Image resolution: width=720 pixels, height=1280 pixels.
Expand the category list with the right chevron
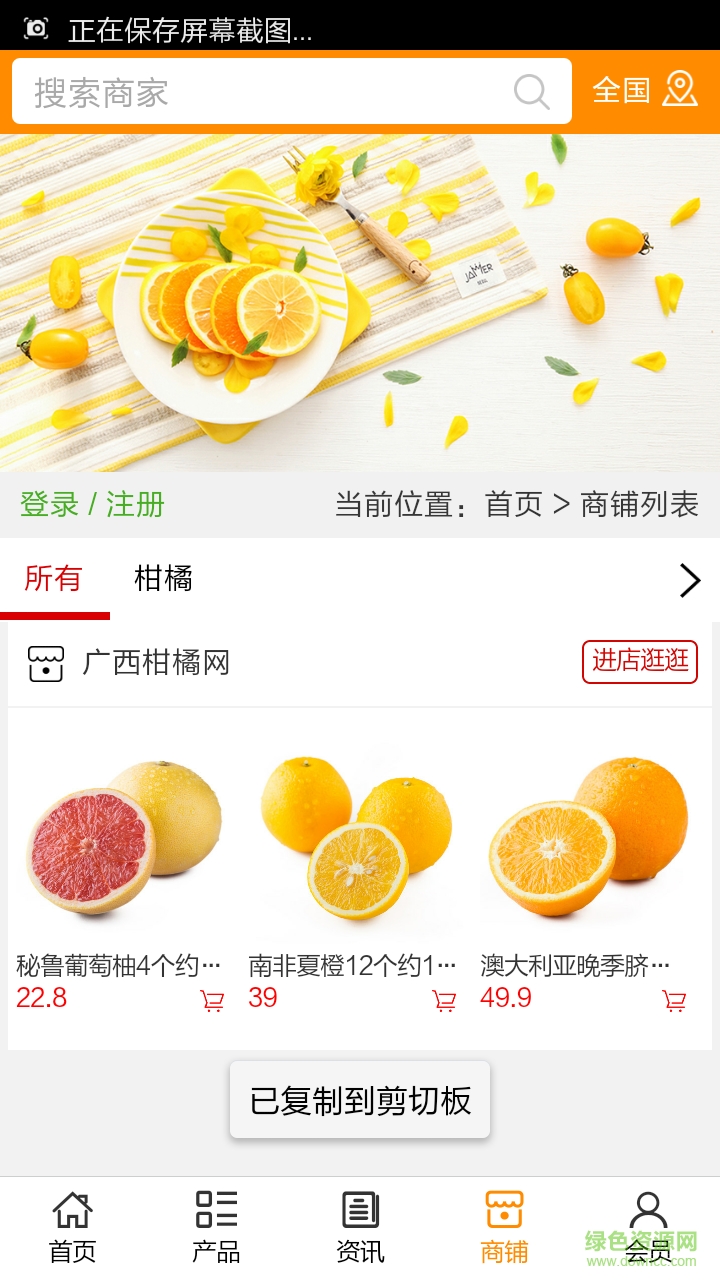coord(689,580)
